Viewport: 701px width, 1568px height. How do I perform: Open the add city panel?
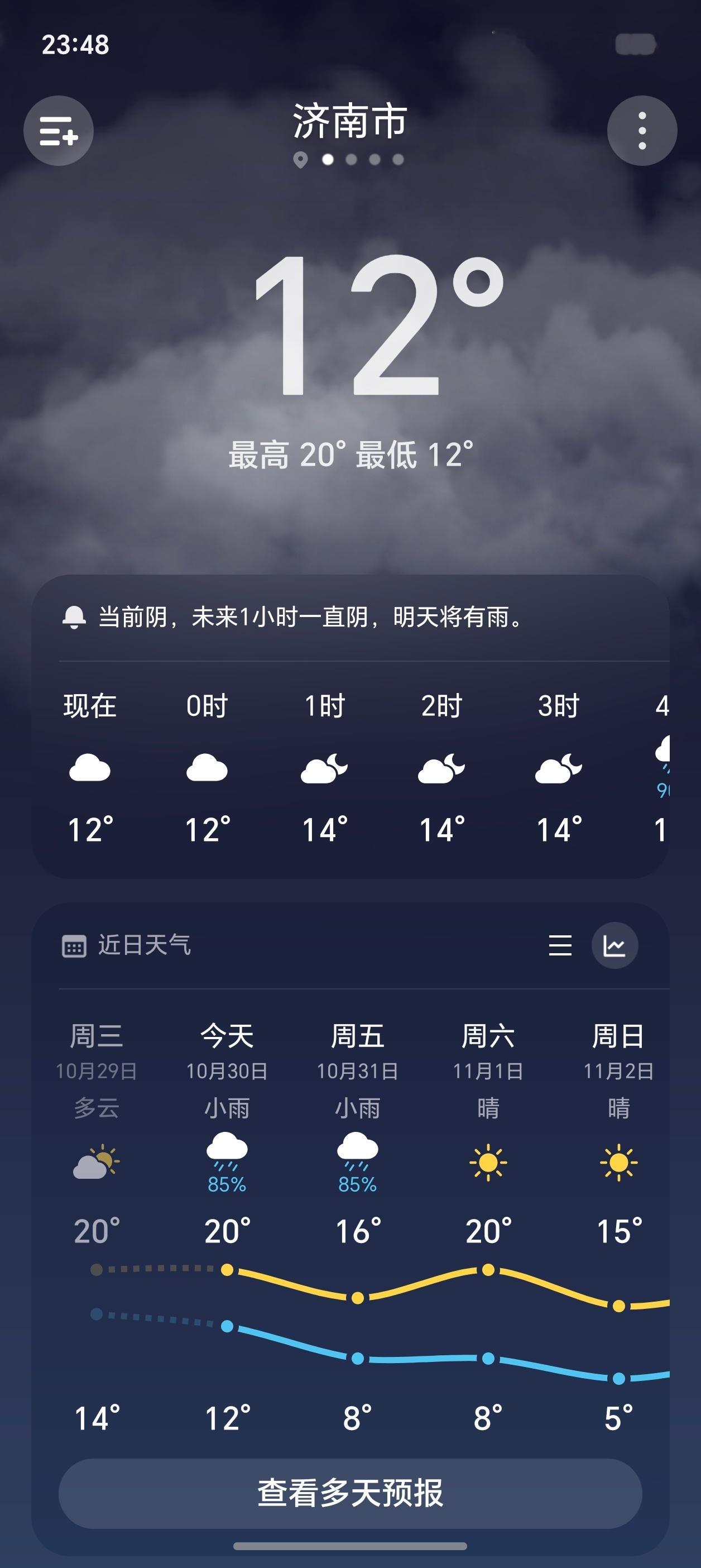click(59, 130)
